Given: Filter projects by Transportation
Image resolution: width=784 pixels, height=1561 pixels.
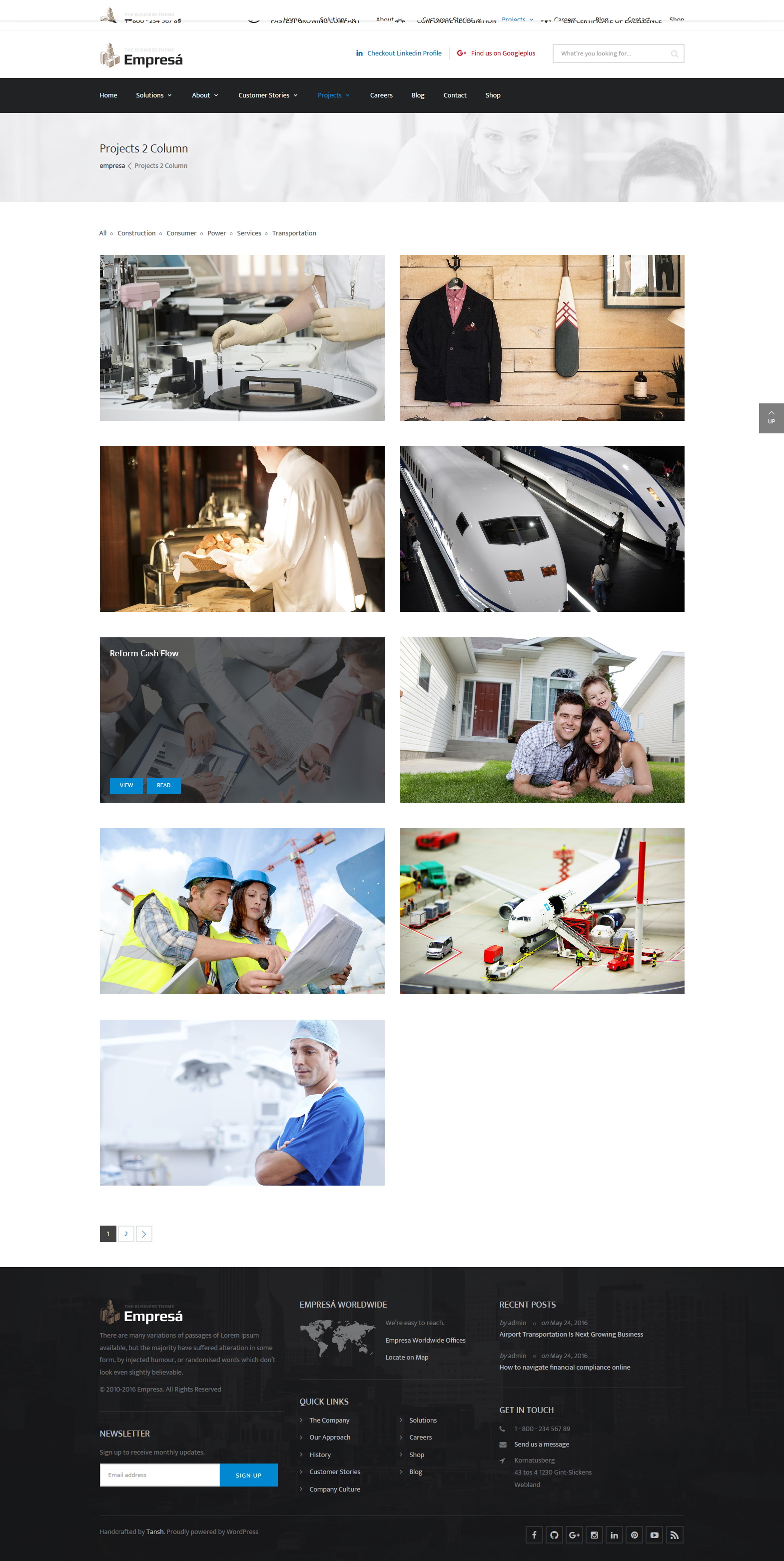Looking at the screenshot, I should click(294, 233).
